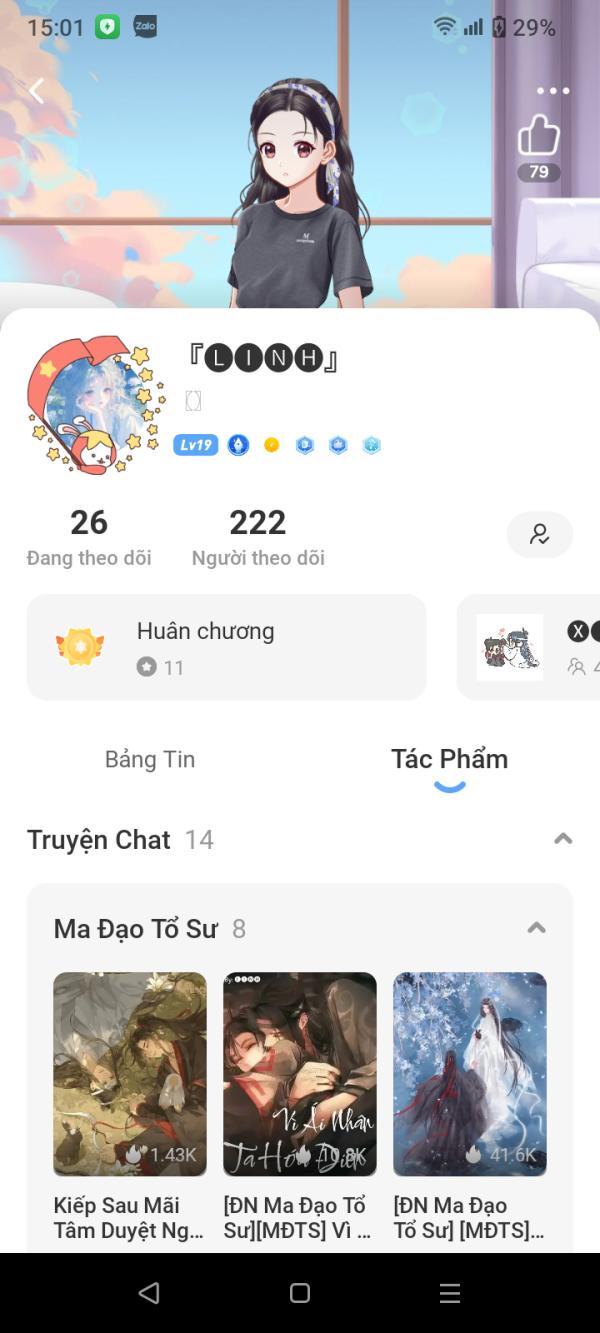
Task: Tap the follow user button
Action: [x=539, y=534]
